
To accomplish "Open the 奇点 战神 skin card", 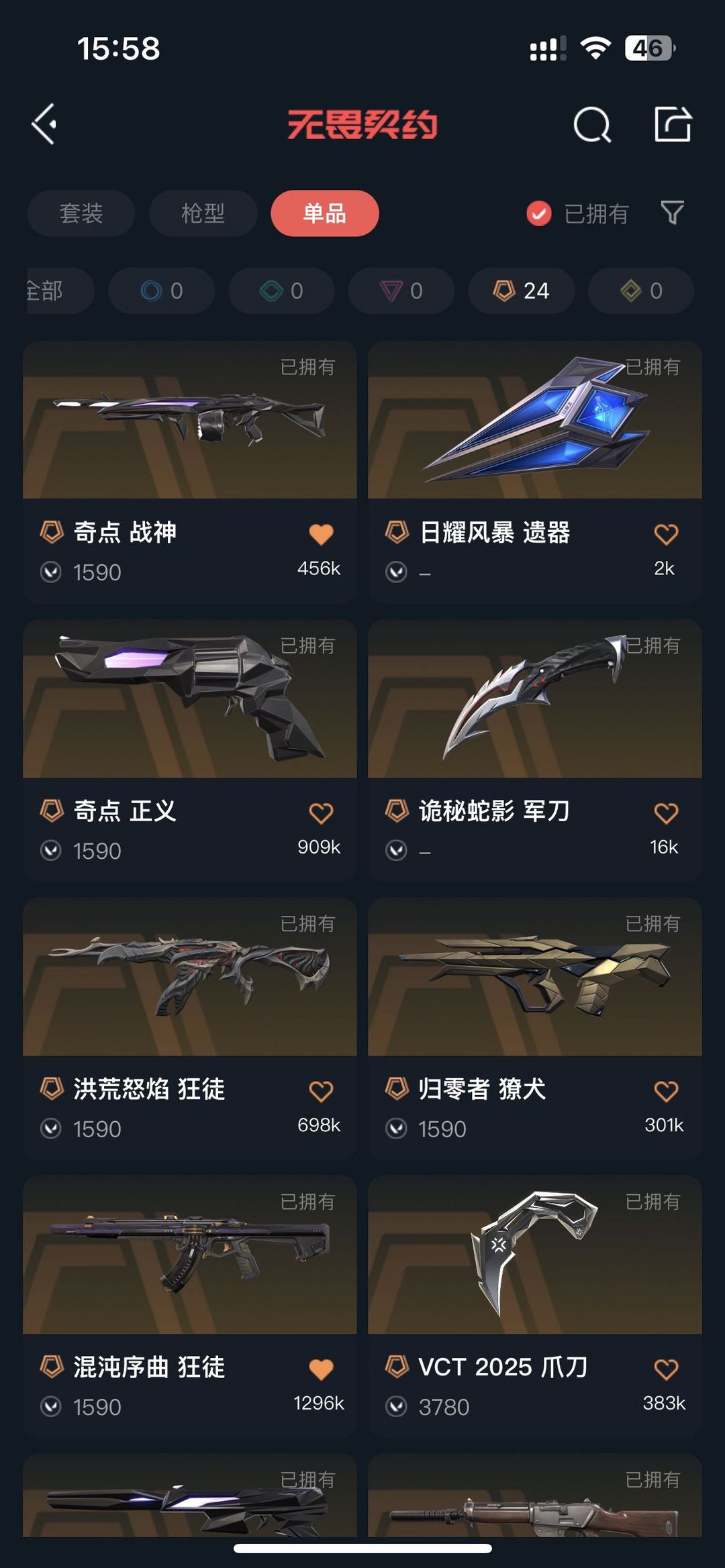I will (190, 472).
